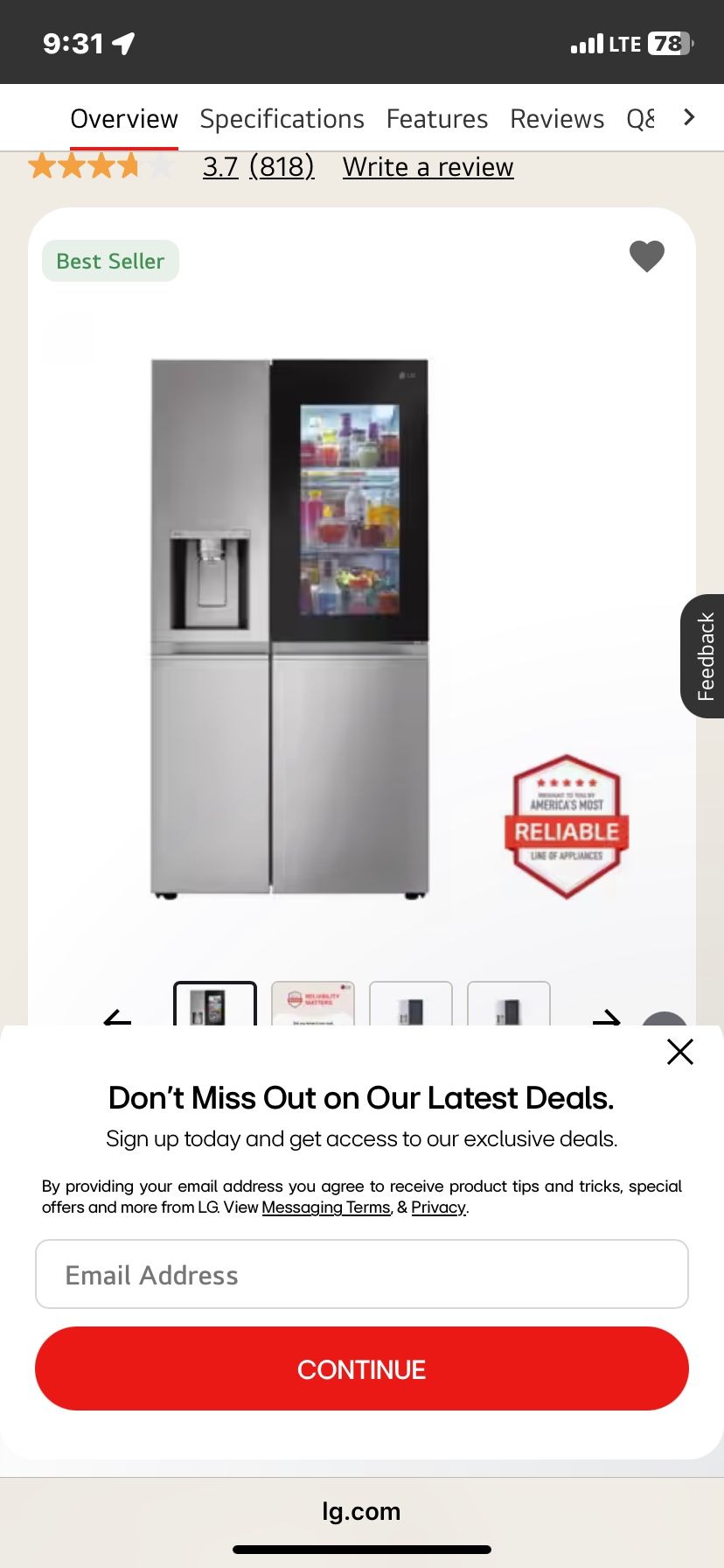This screenshot has width=724, height=1568.
Task: Add refrigerator to wishlist with the heart
Action: 647,256
